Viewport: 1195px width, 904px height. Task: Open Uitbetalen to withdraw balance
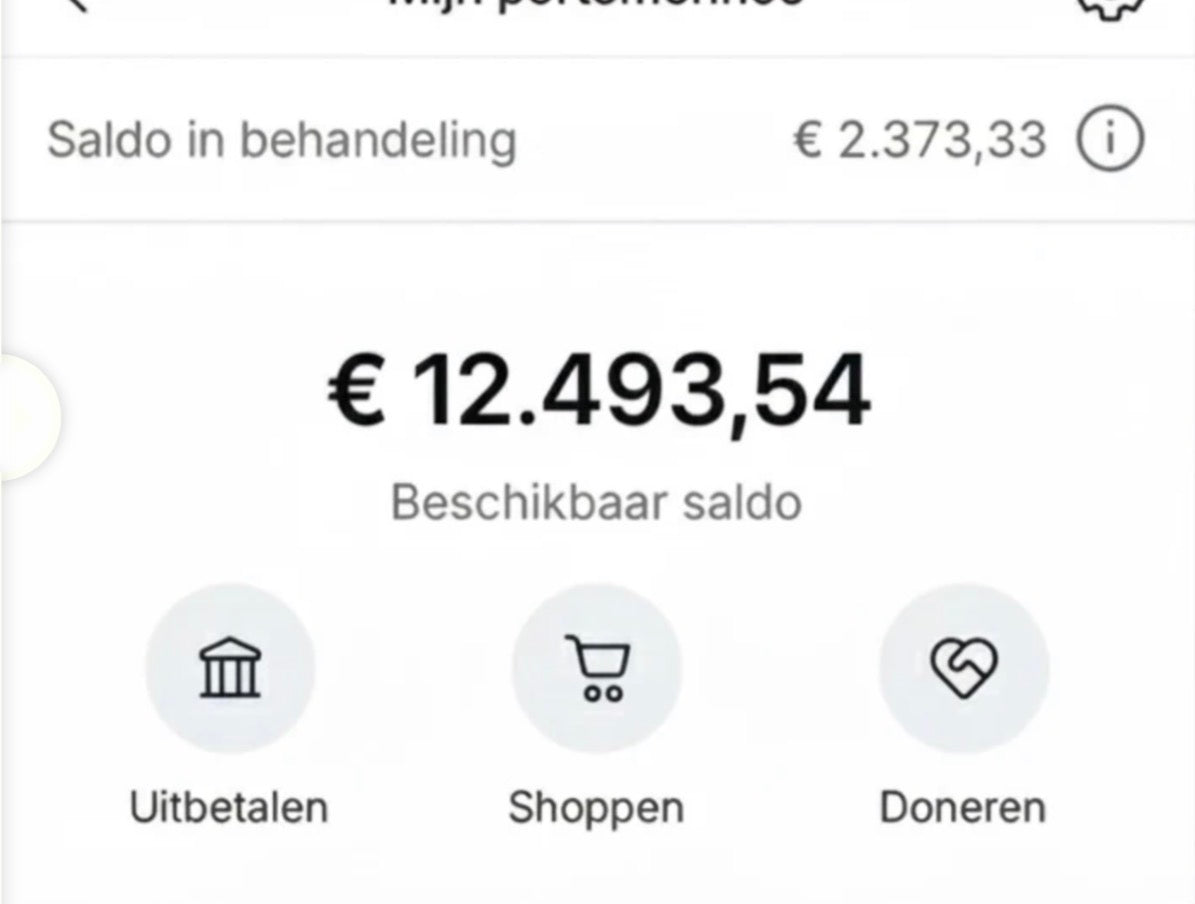230,669
